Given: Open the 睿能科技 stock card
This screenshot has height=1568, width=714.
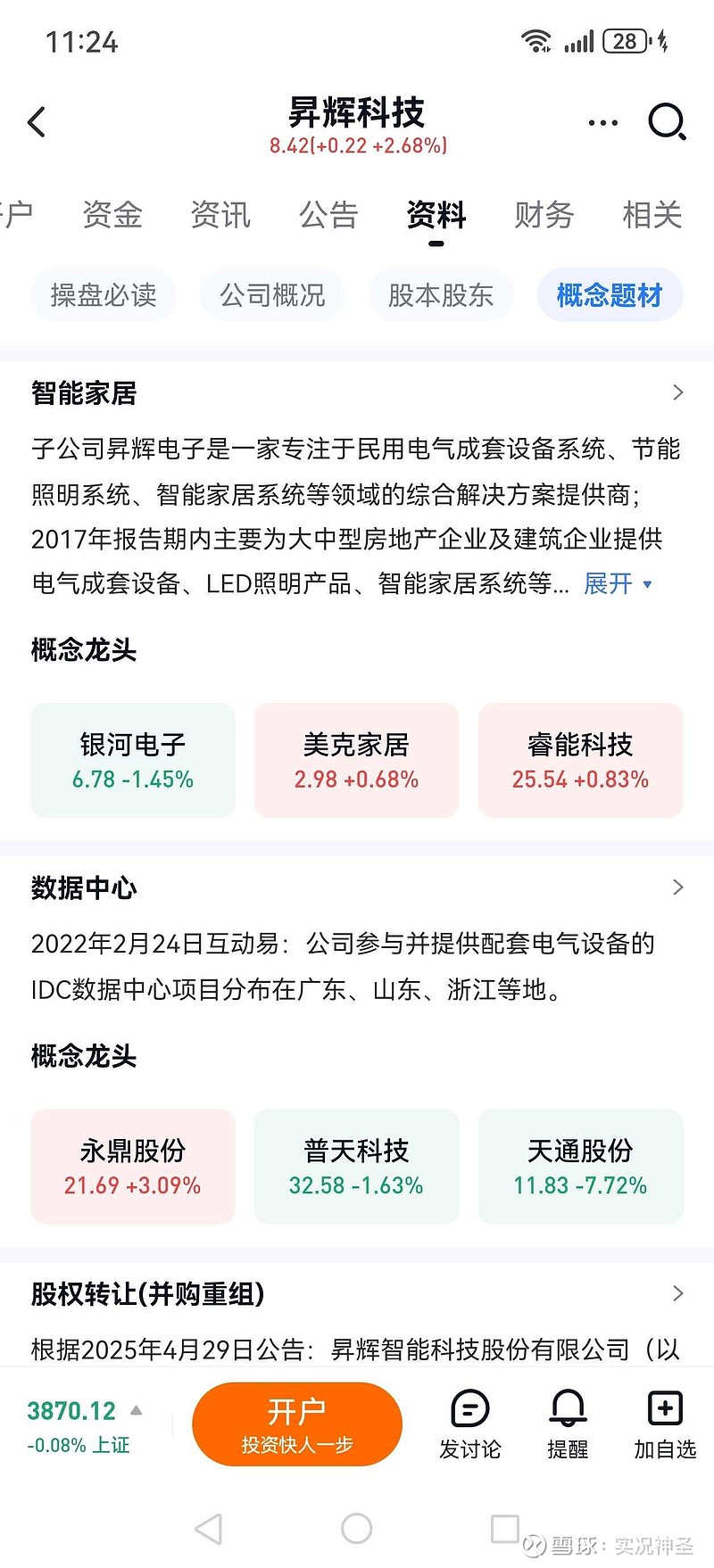Looking at the screenshot, I should click(x=579, y=760).
